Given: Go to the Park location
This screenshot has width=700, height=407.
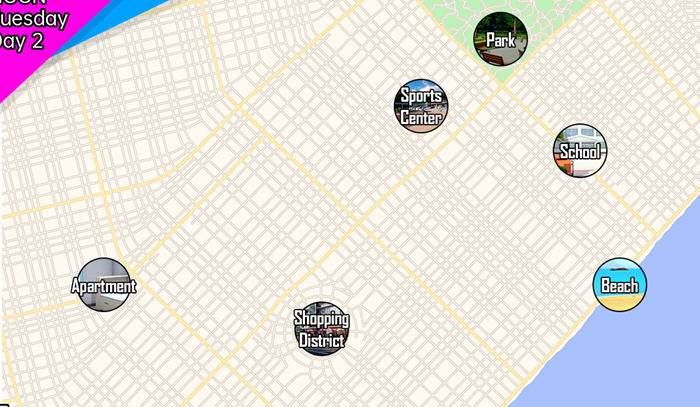Looking at the screenshot, I should point(500,39).
